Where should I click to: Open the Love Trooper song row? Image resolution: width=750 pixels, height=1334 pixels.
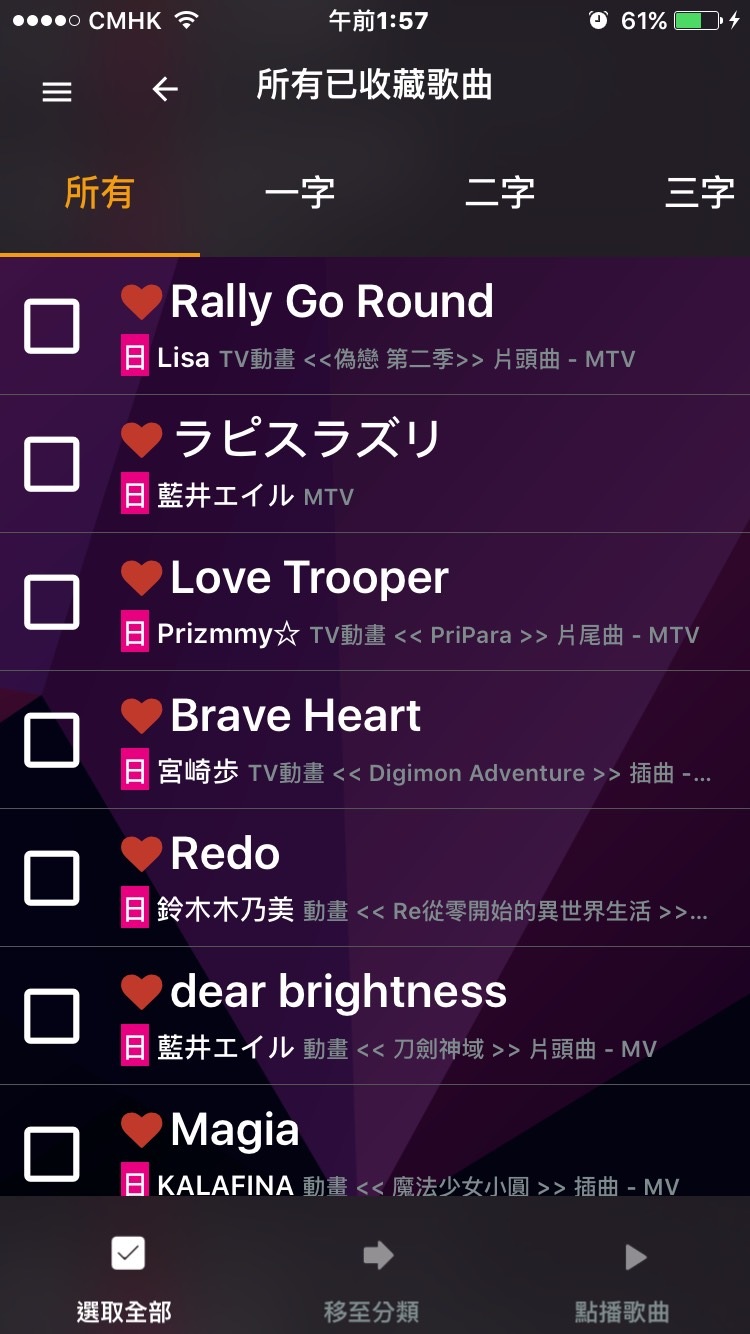point(375,602)
